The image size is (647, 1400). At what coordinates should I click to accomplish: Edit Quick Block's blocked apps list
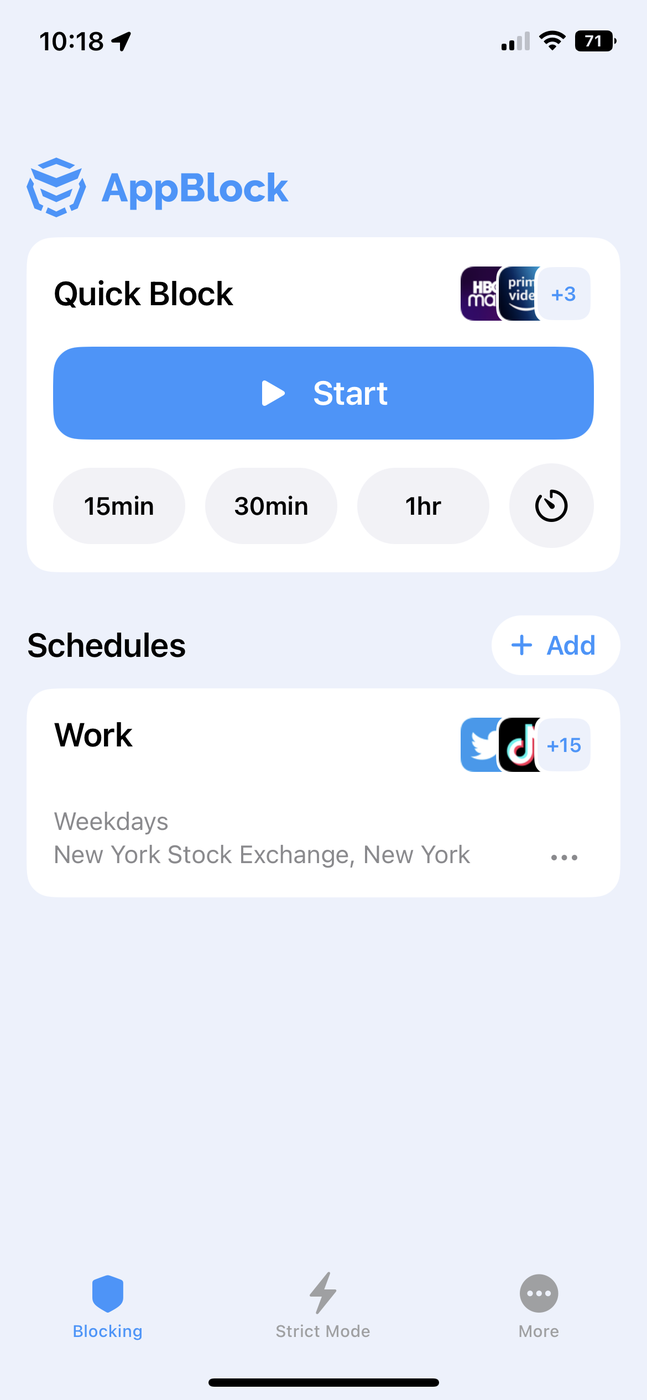pos(525,294)
